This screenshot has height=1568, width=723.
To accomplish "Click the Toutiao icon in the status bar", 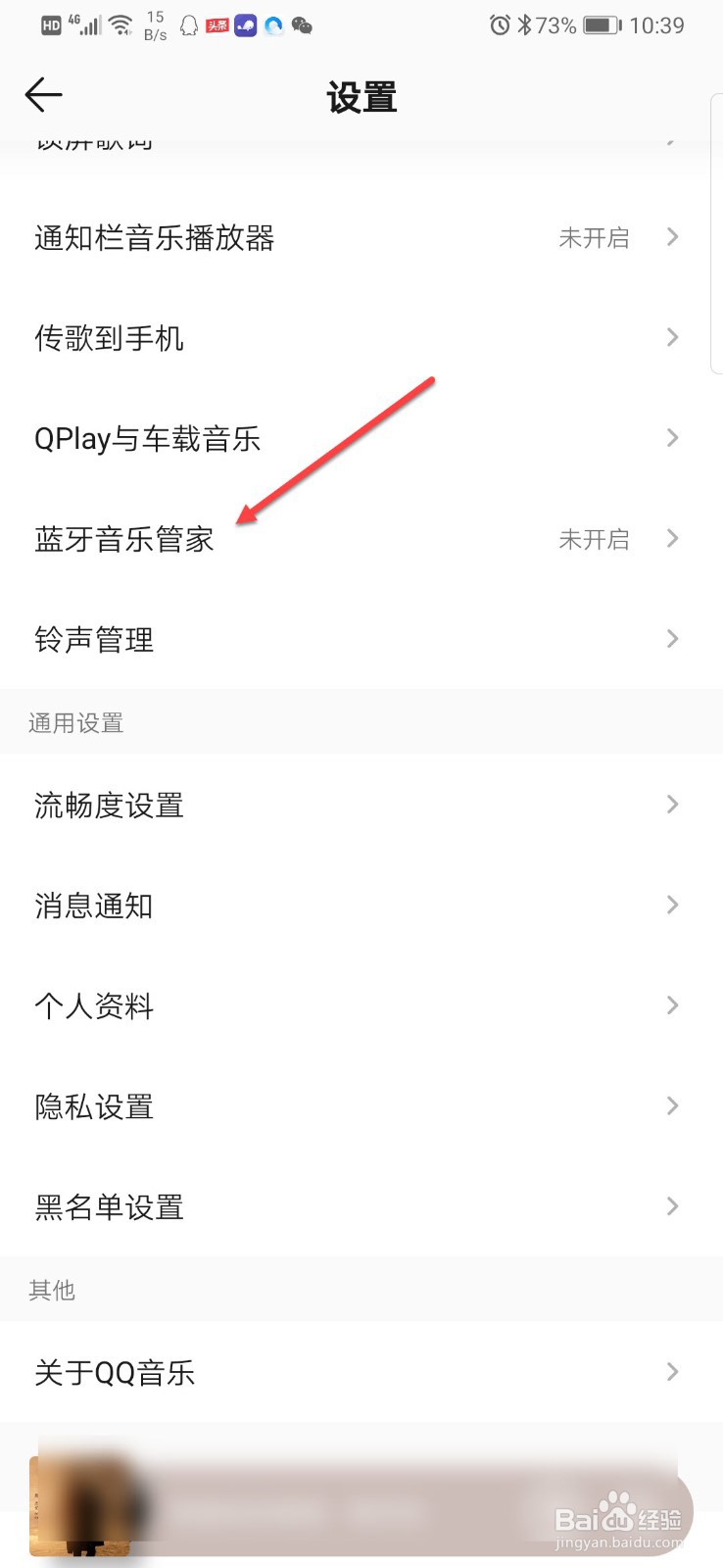I will coord(219,24).
